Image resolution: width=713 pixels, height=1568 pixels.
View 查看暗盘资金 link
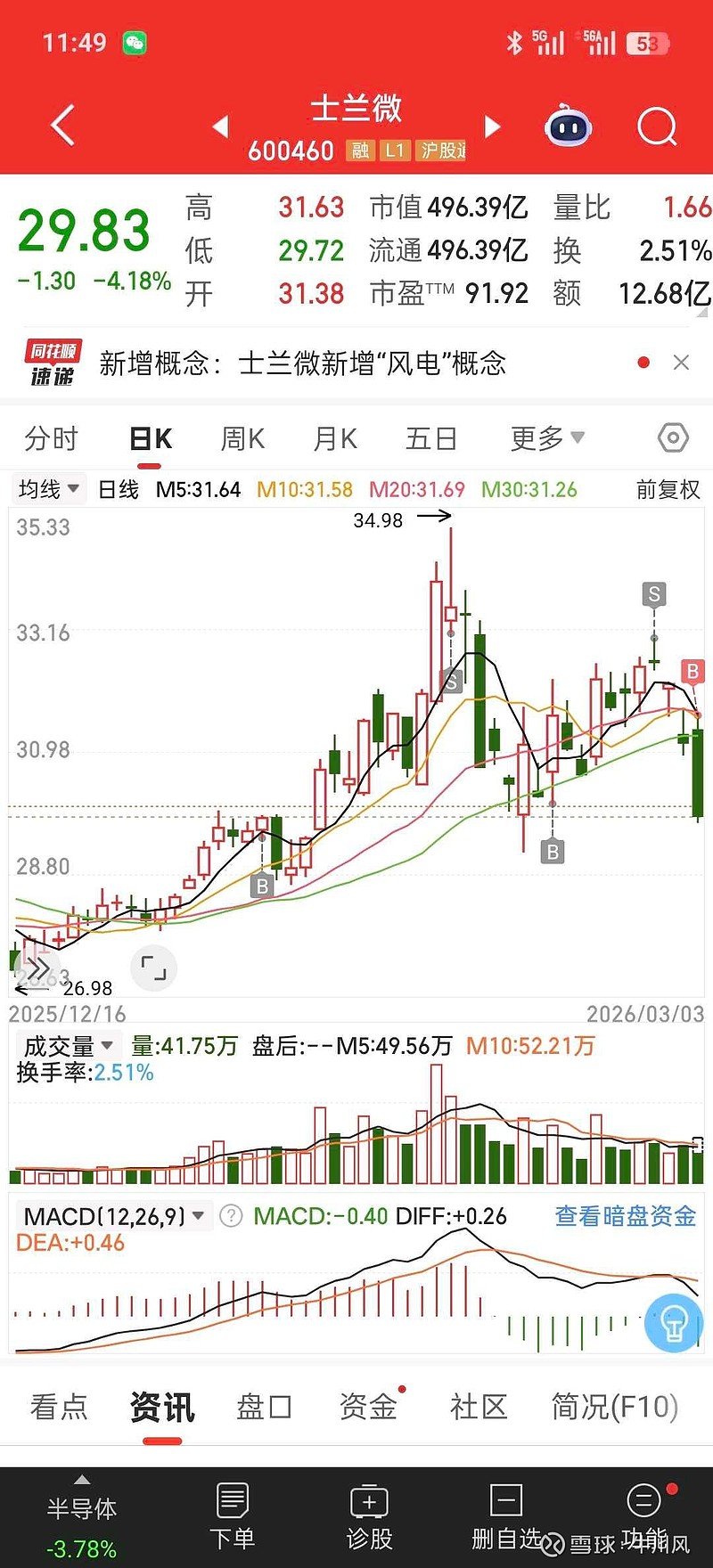[x=625, y=1216]
